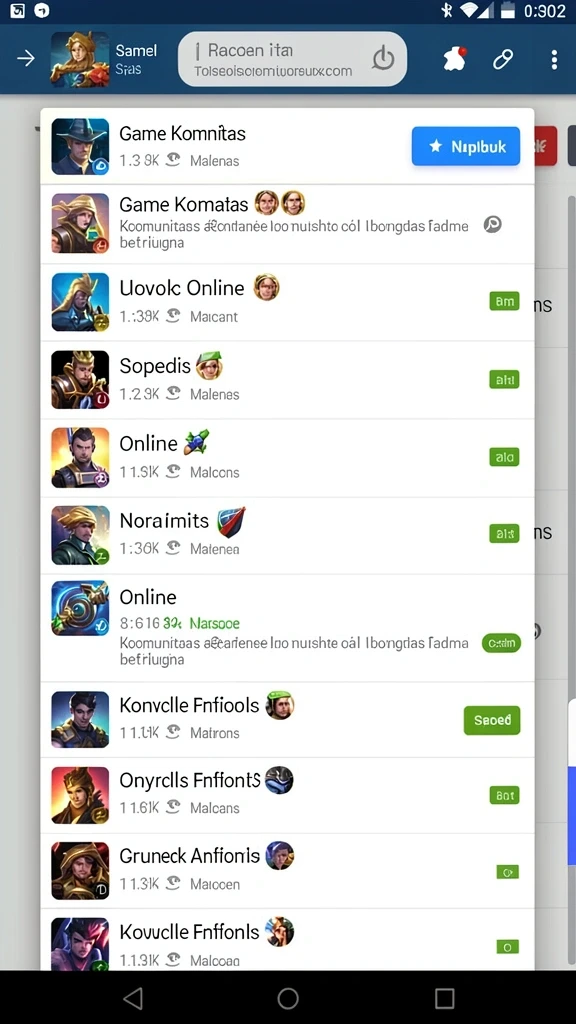Tap the green button beside Gruneck Anfionls

click(x=507, y=872)
